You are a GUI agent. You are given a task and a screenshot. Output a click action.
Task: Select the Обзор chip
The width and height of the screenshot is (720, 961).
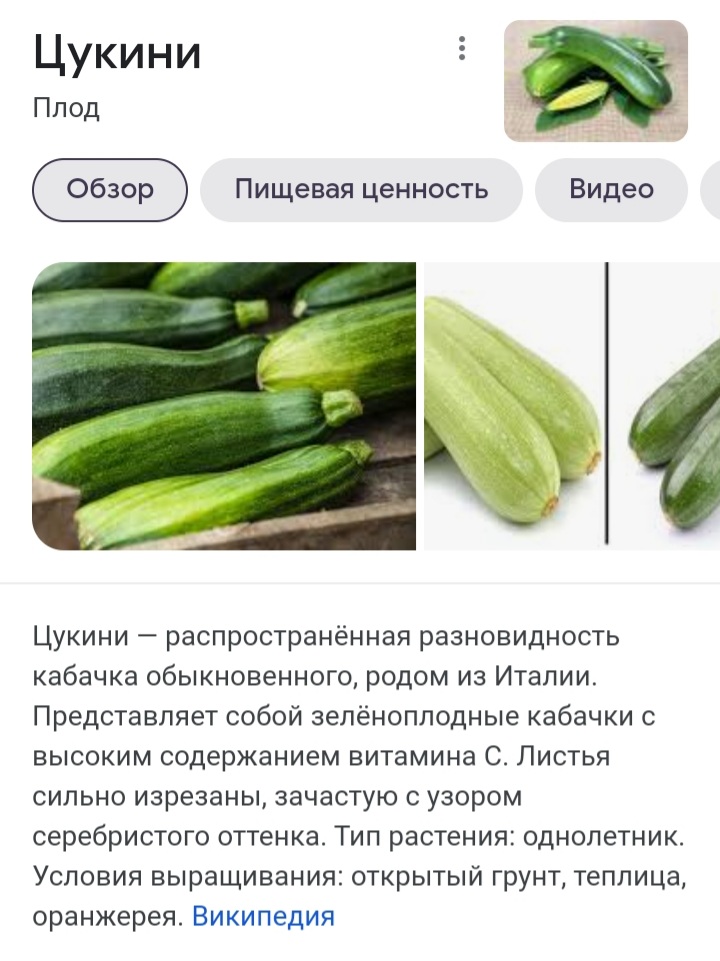pos(110,189)
